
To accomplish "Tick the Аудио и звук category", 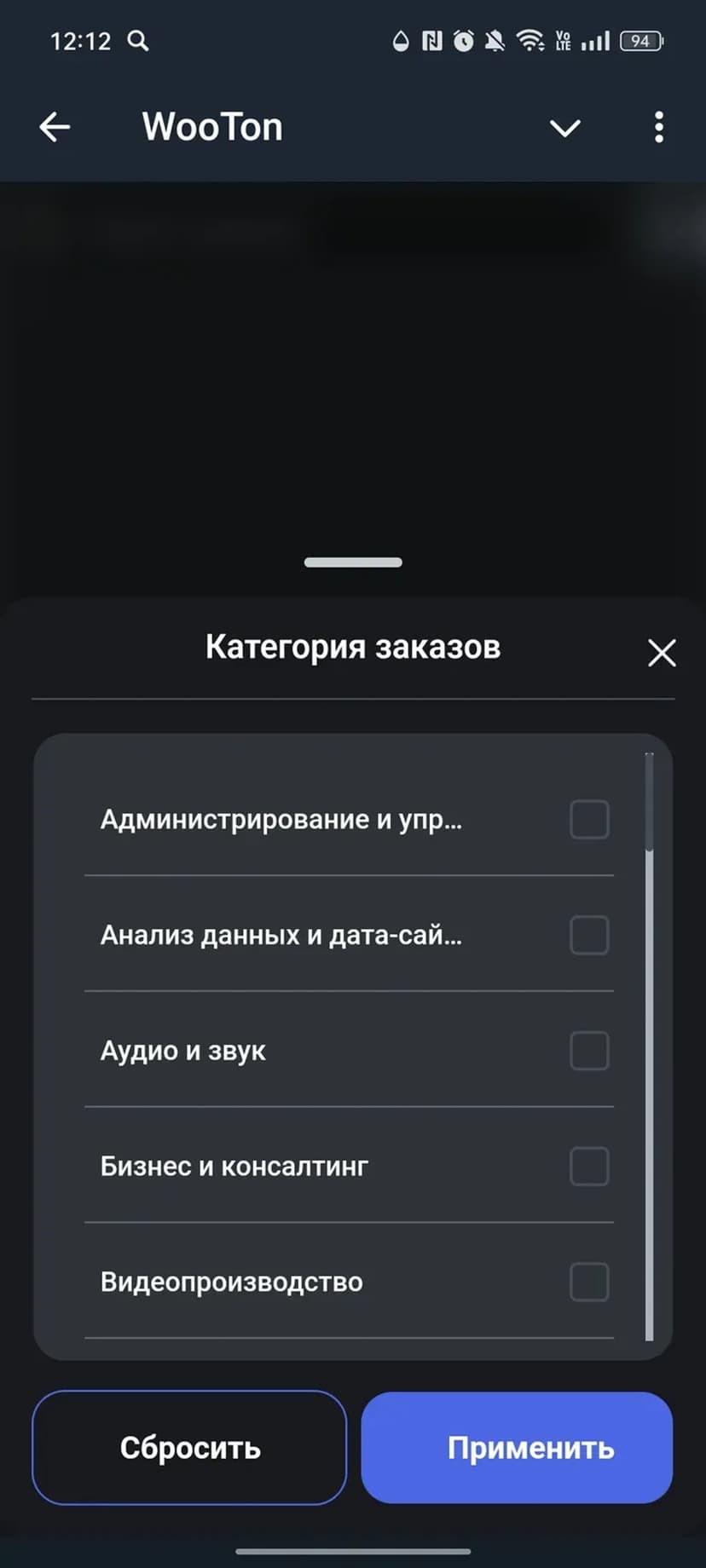I will [x=589, y=1051].
